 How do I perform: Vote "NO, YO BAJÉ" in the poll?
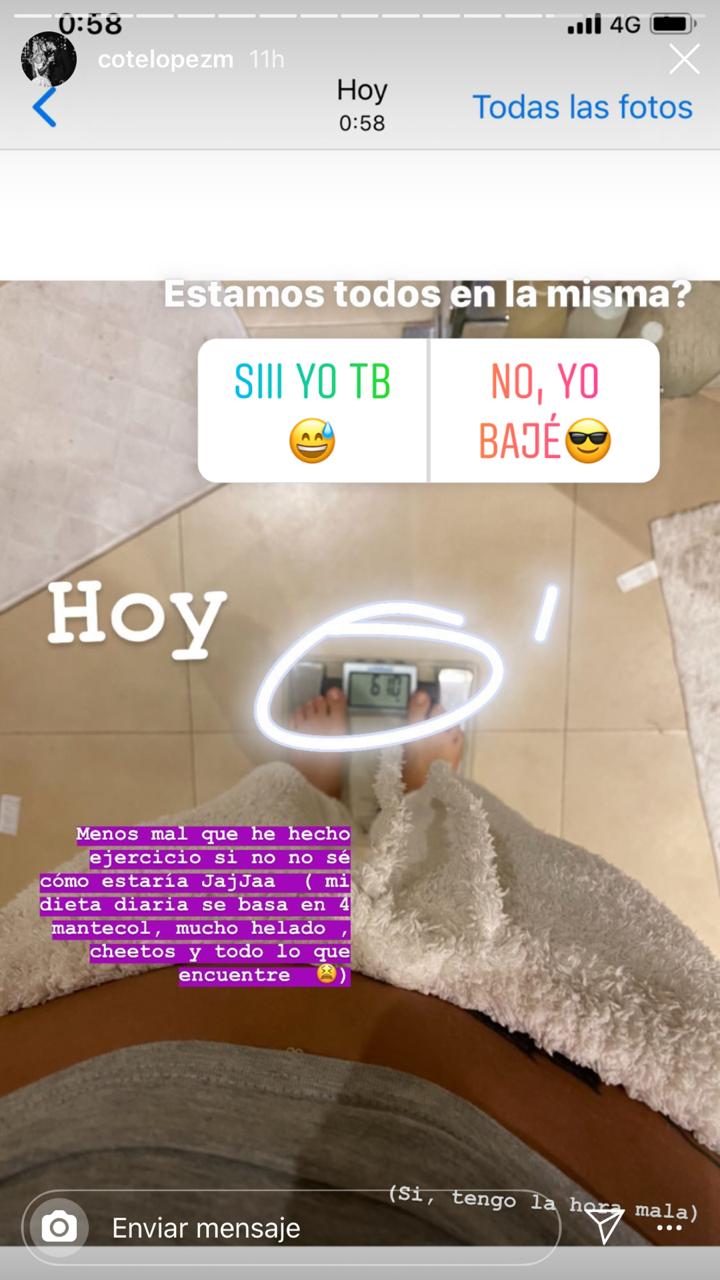point(545,411)
